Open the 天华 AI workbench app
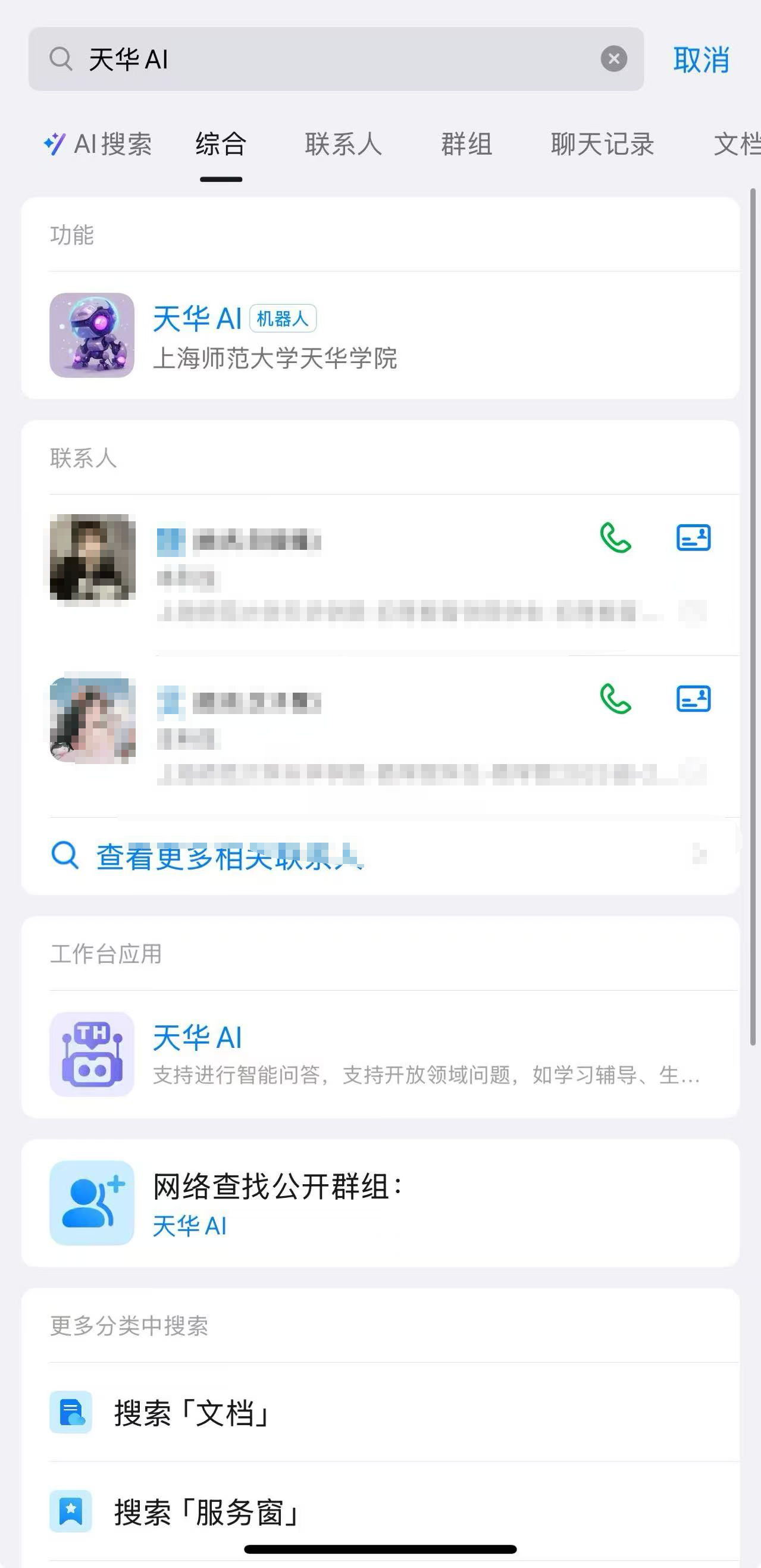Image resolution: width=761 pixels, height=1568 pixels. pos(380,1054)
